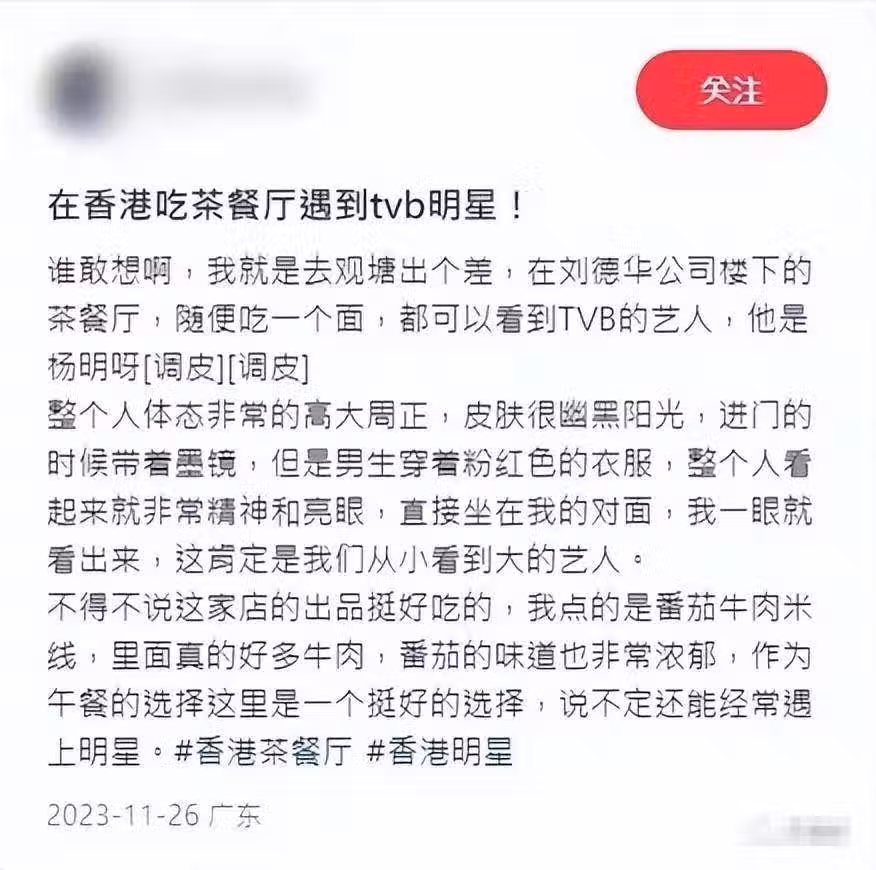
Task: Tap the red 关注 follow button
Action: coord(731,91)
